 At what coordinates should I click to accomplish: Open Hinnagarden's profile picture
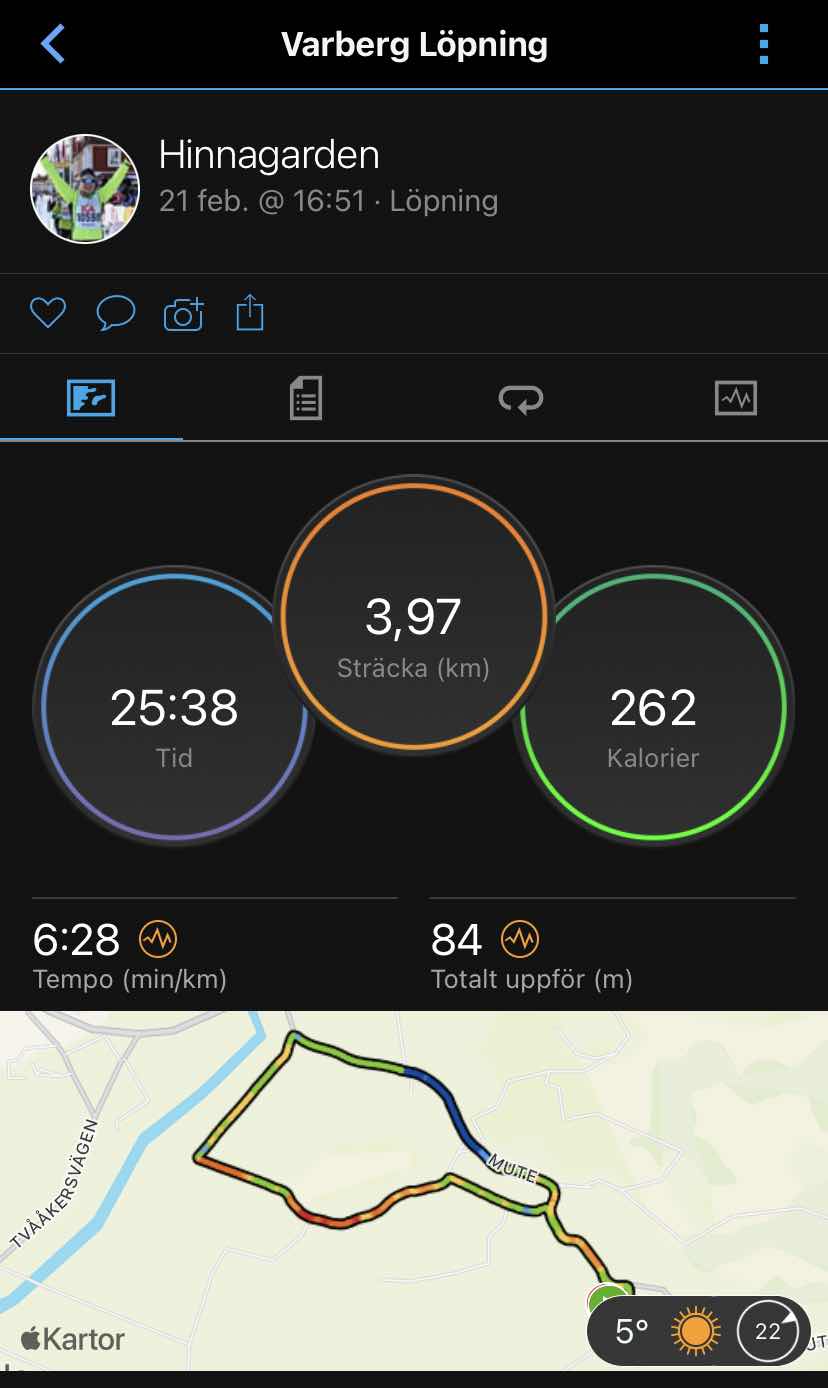[x=85, y=189]
